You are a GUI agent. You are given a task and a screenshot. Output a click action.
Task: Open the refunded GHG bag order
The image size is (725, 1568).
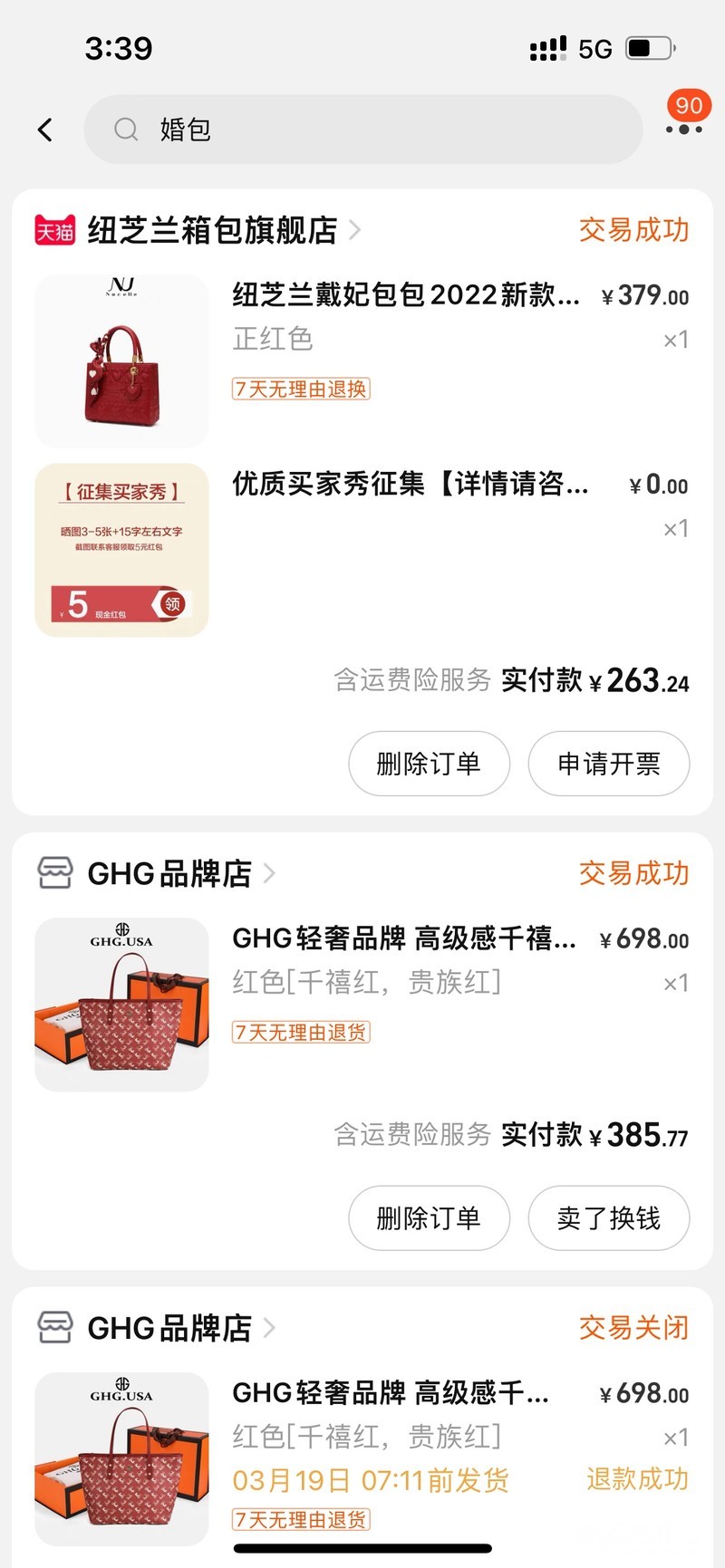(x=390, y=1394)
